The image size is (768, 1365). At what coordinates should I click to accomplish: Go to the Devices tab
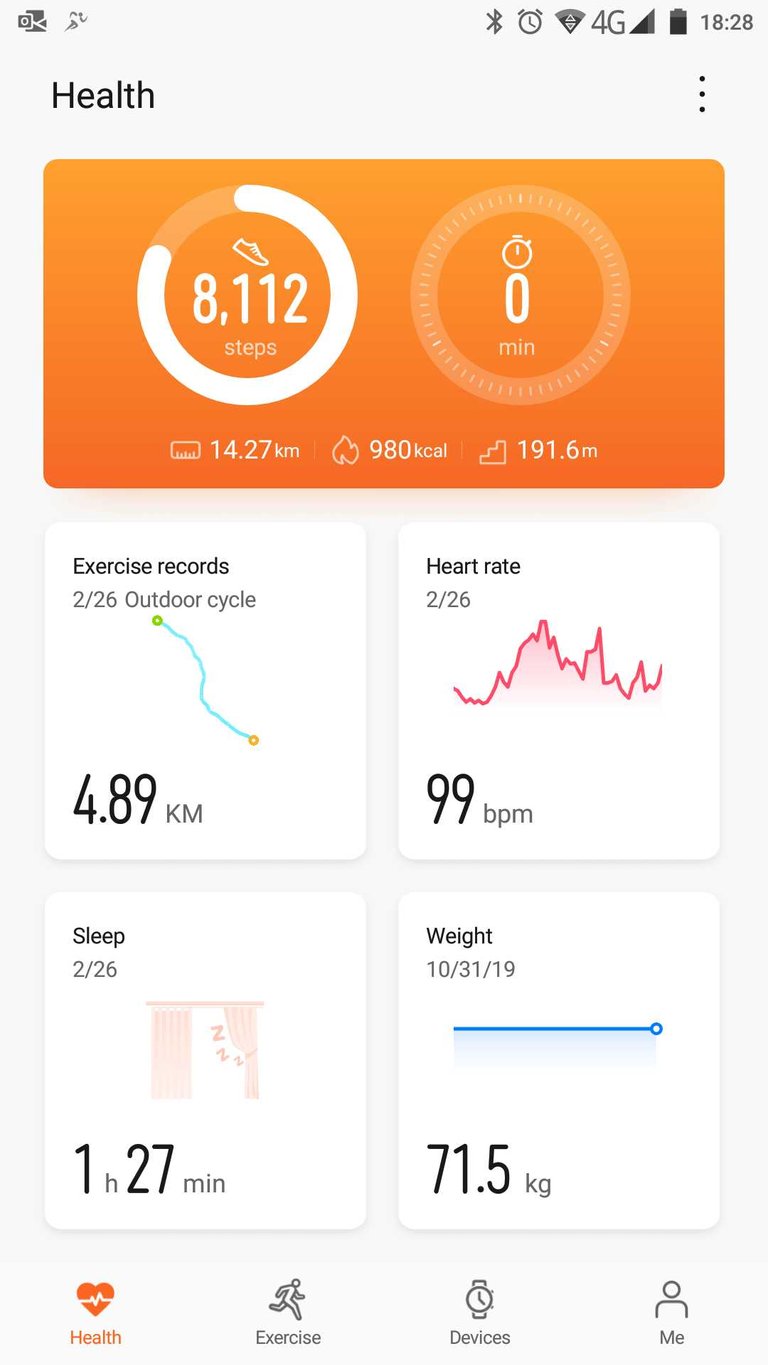click(480, 1313)
